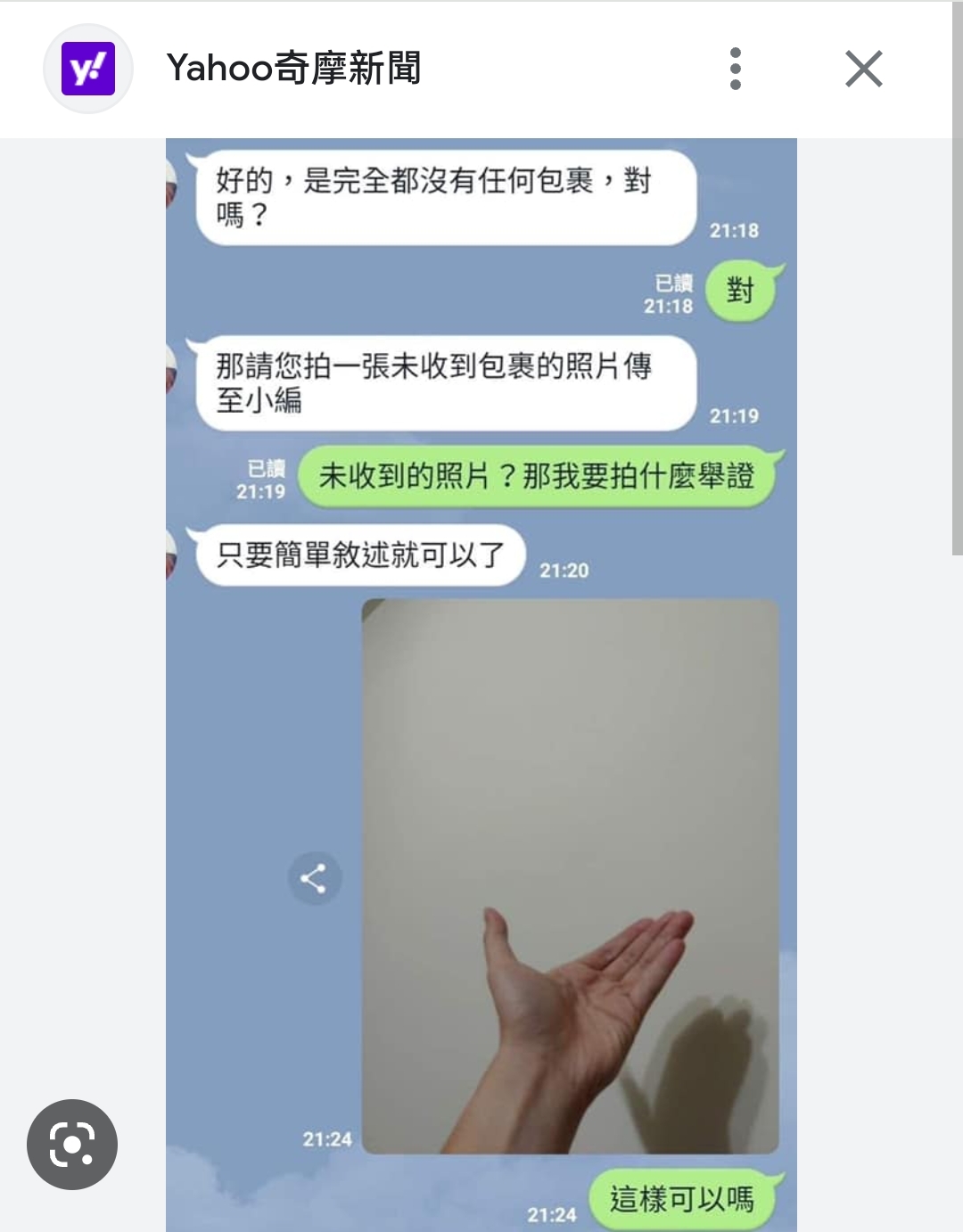The image size is (963, 1232).
Task: Open the Yahoo奇摩新聞 source page
Action: [293, 69]
